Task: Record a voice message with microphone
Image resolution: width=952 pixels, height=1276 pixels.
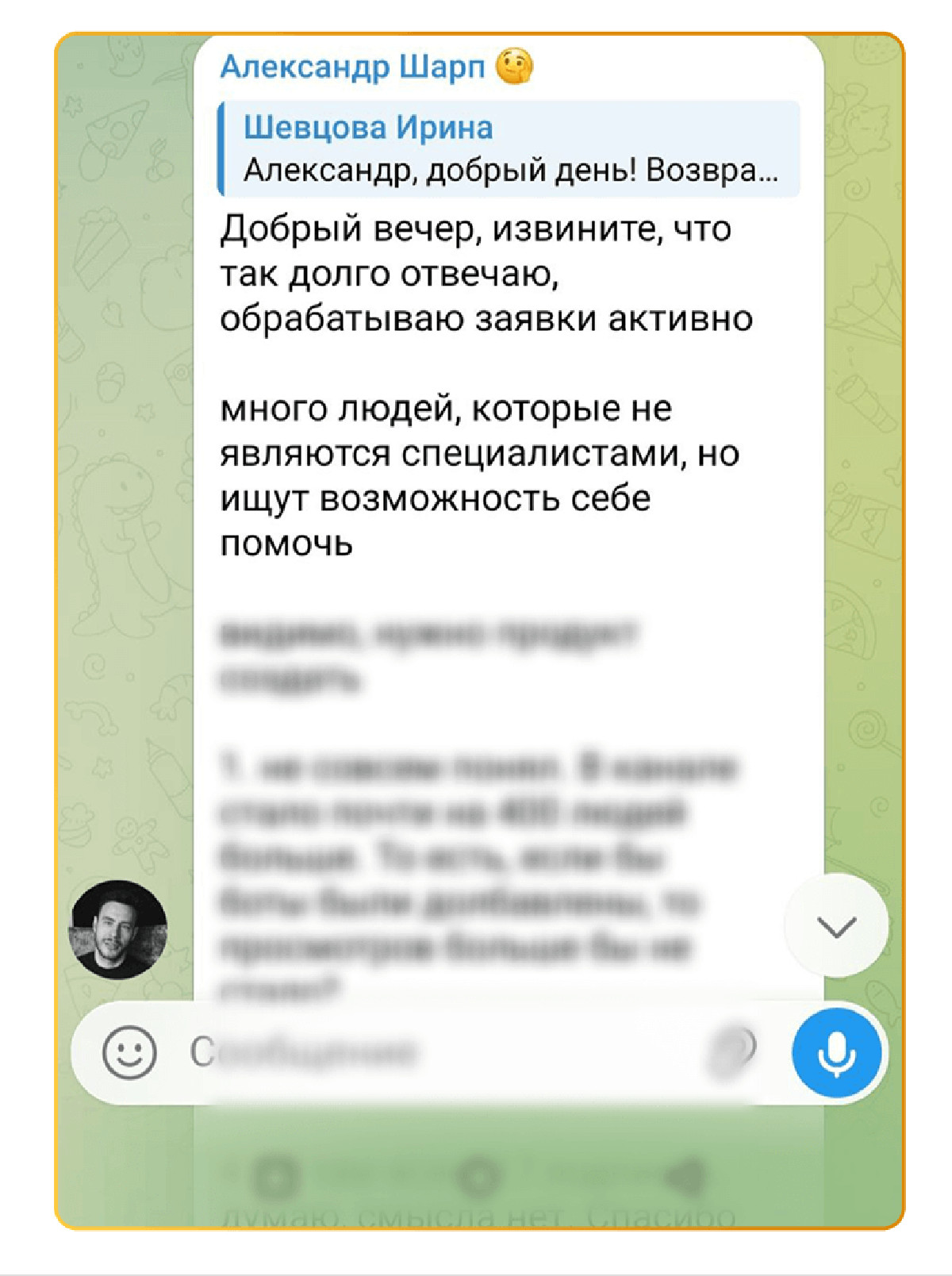Action: (x=836, y=1052)
